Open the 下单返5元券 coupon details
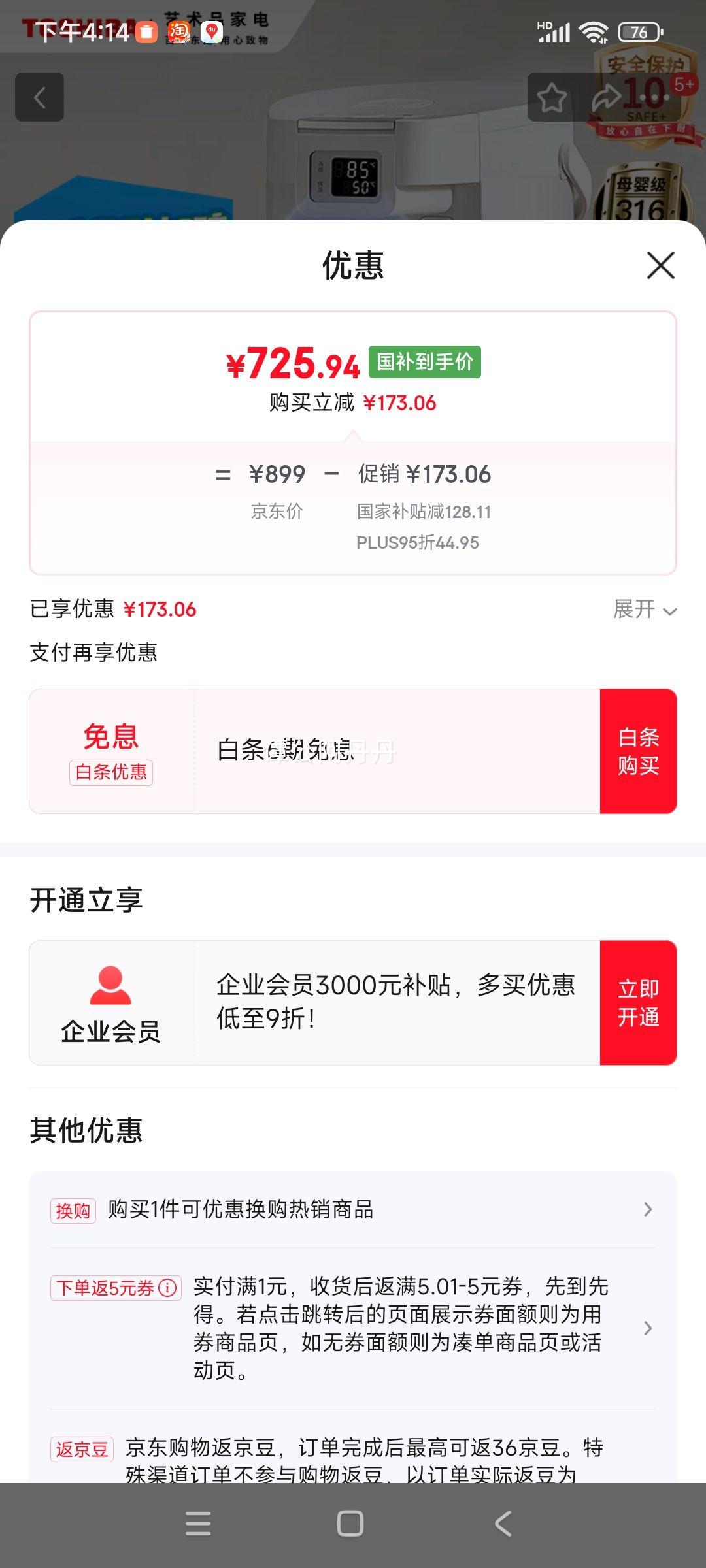The width and height of the screenshot is (706, 1568). (353, 1328)
